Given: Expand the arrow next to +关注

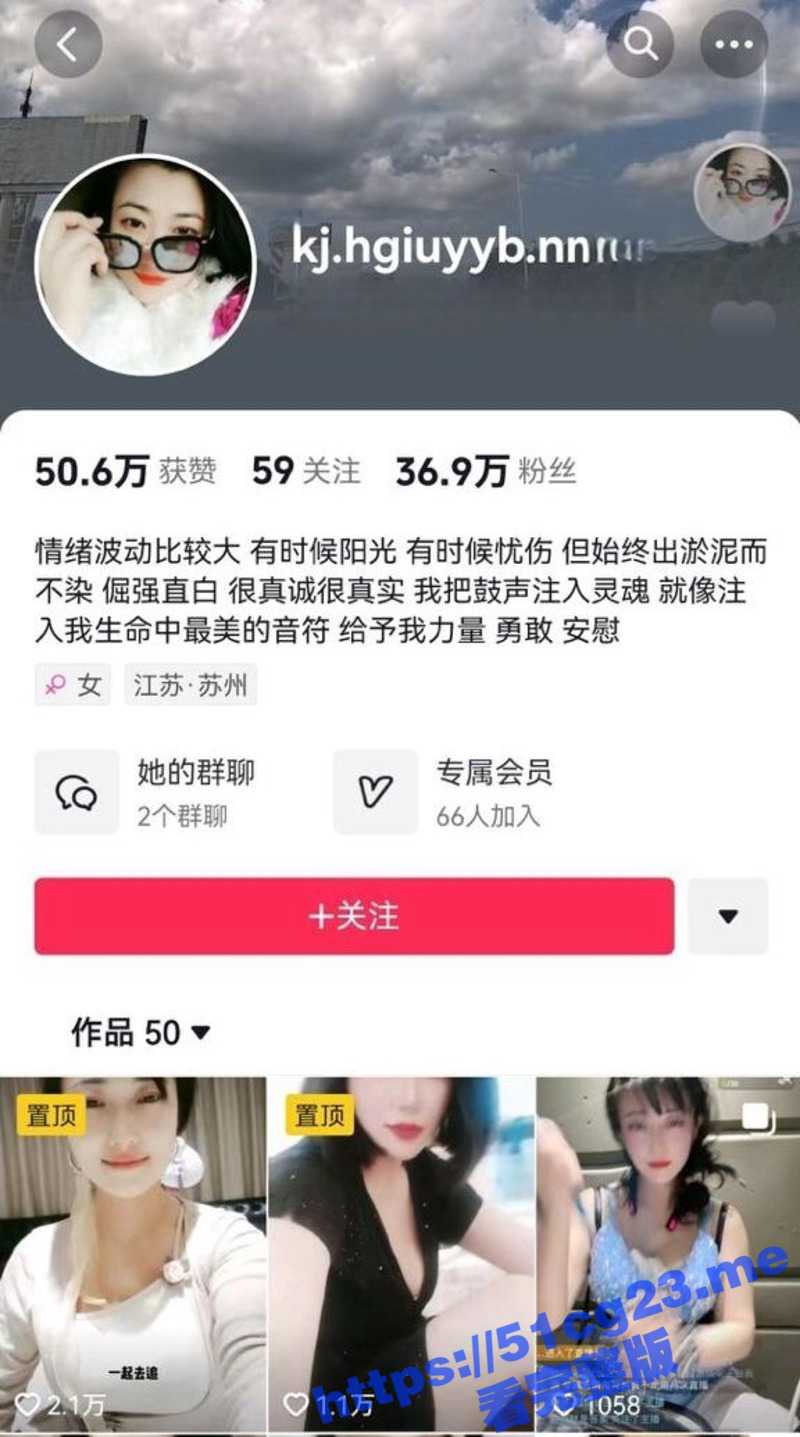Looking at the screenshot, I should (727, 916).
